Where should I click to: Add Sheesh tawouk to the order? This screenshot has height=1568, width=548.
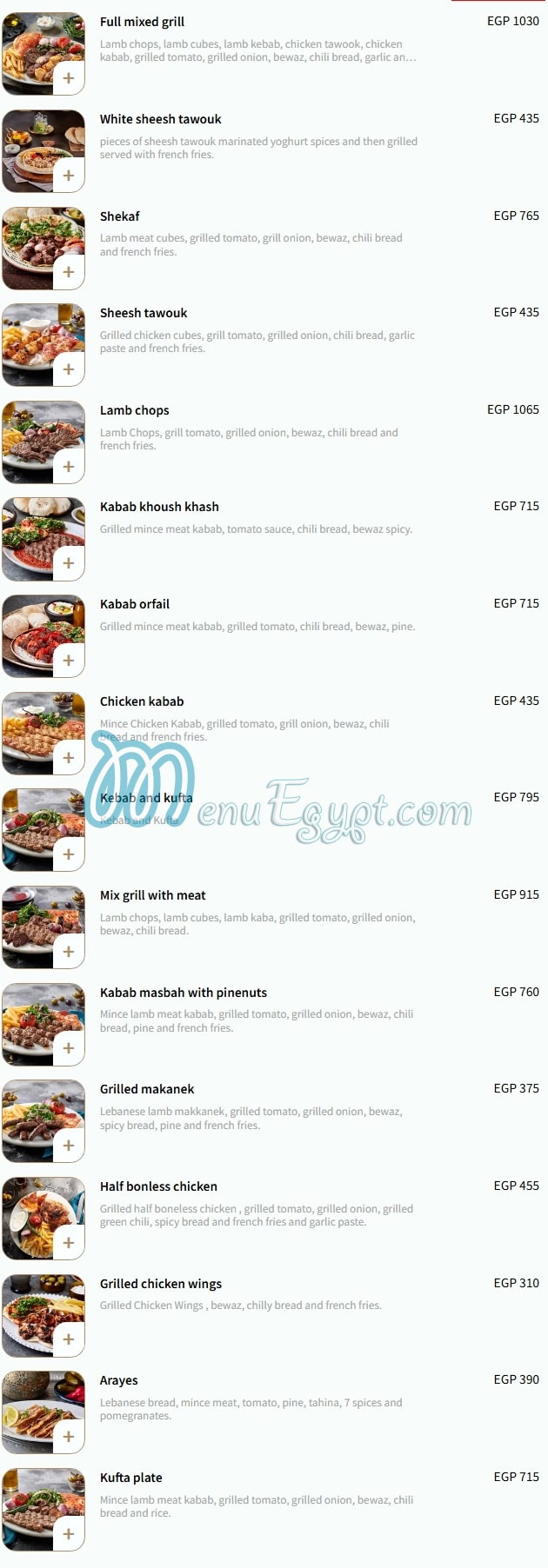pos(69,369)
